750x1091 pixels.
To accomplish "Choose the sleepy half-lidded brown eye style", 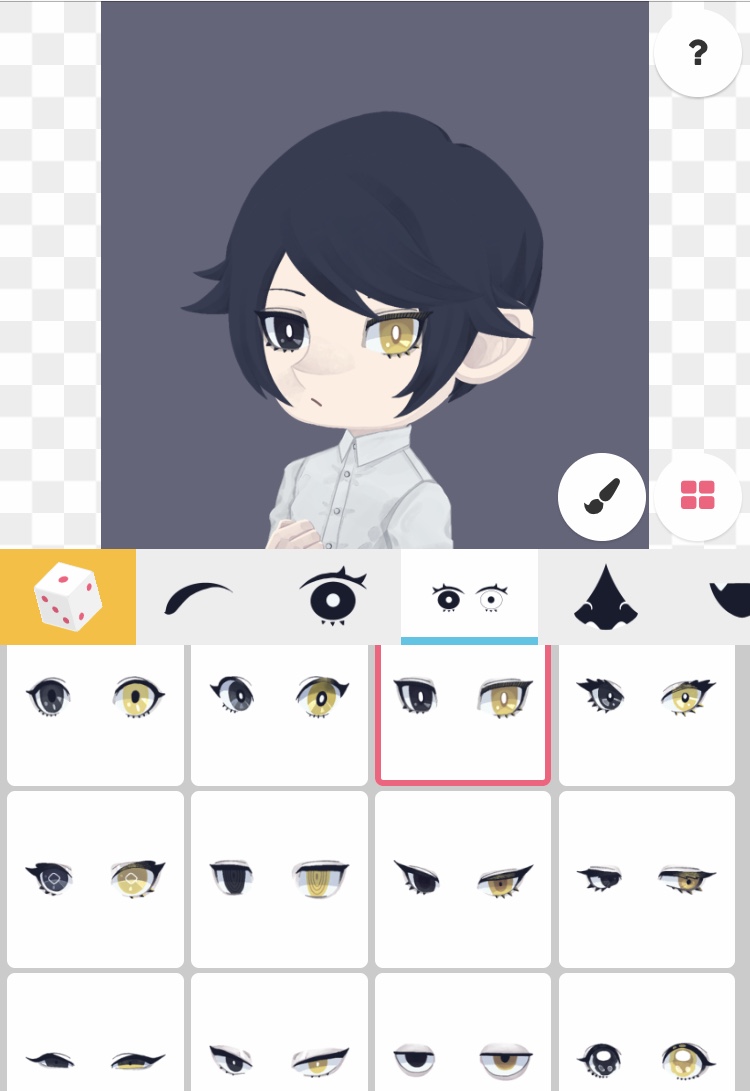I will (463, 1040).
